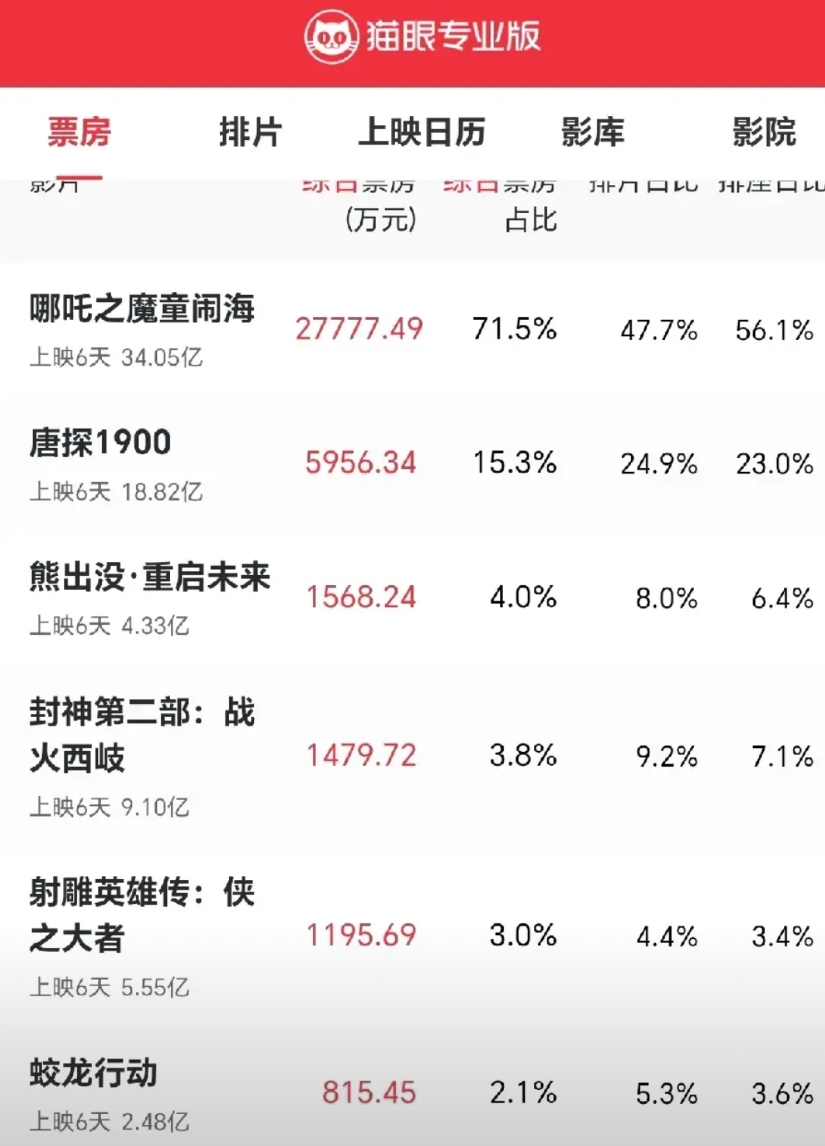Switch to the 排片 tab
Image resolution: width=825 pixels, height=1146 pixels.
252,132
